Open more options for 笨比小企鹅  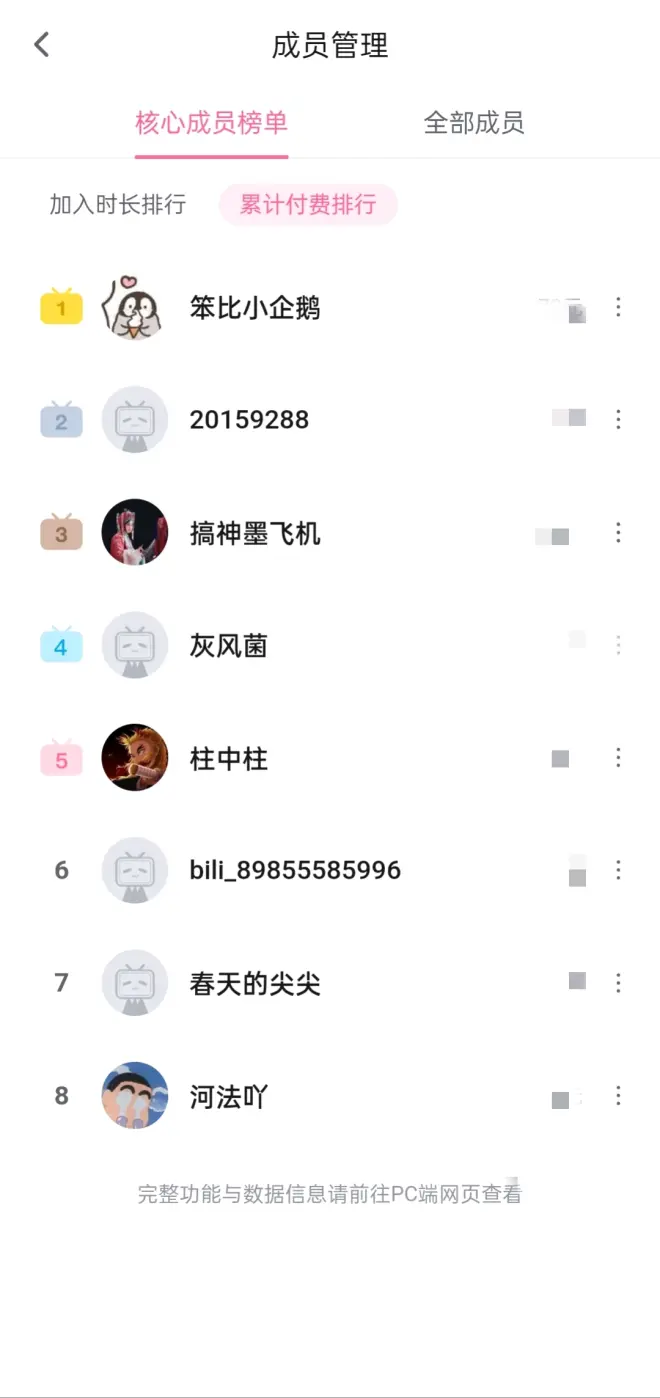[618, 308]
